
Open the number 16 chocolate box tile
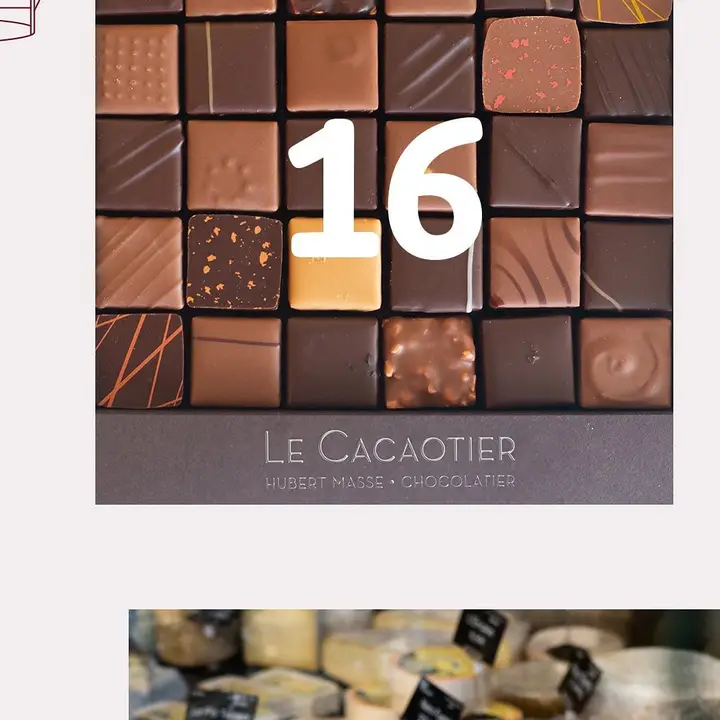pos(384,252)
